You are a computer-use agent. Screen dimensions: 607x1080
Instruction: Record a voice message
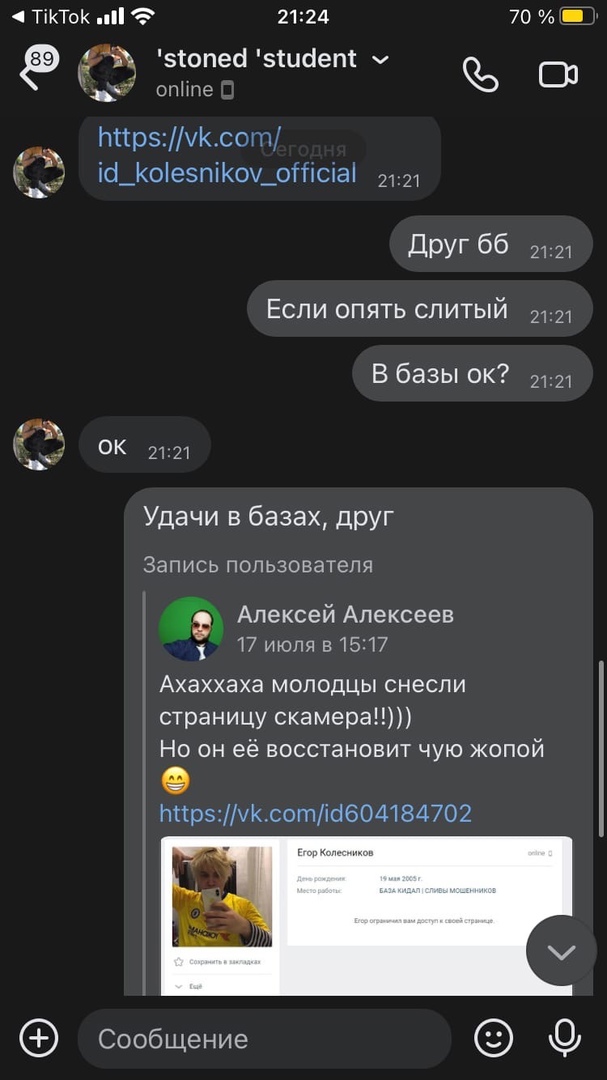click(564, 1038)
